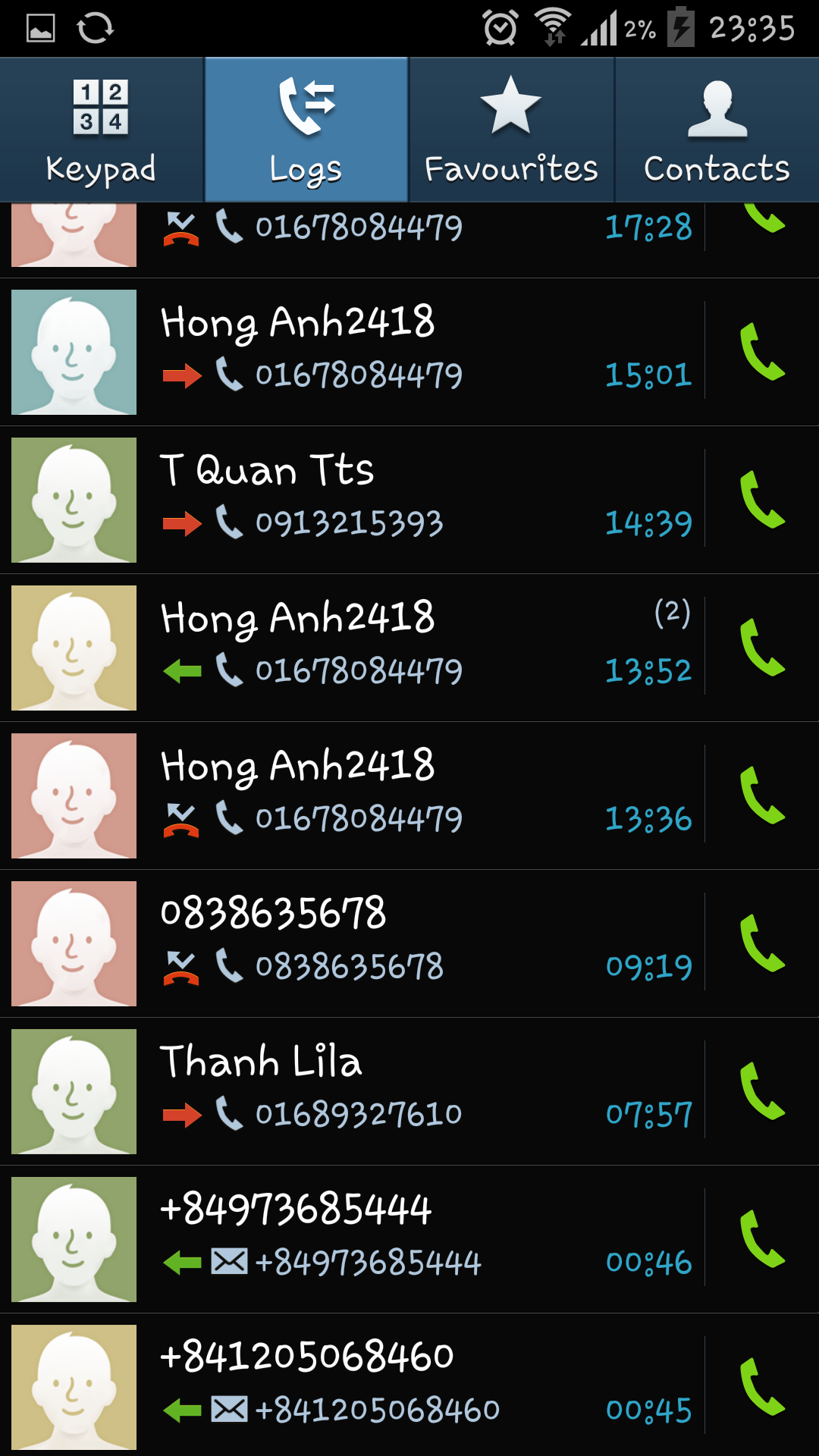Open the message log from +84973685444

pos(425,1238)
